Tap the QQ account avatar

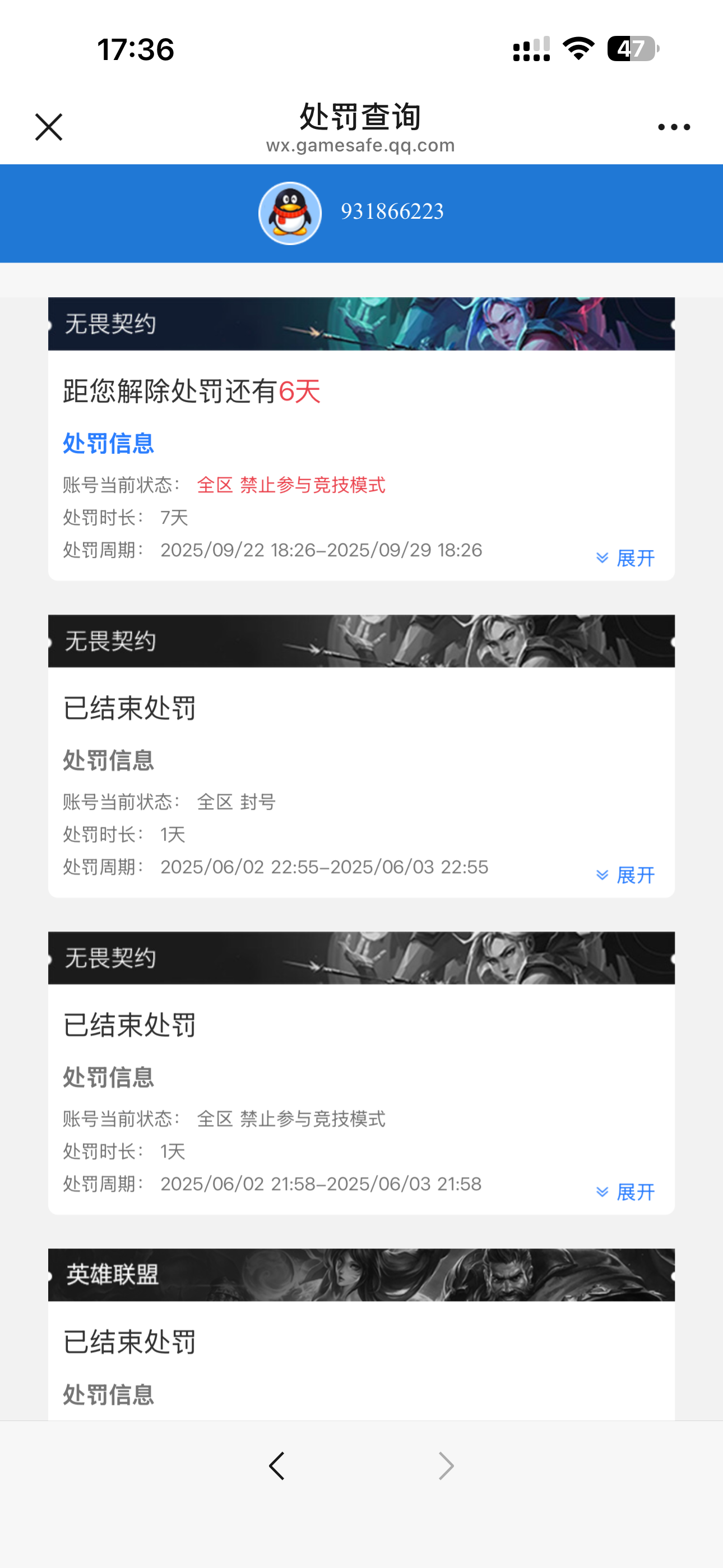pyautogui.click(x=290, y=213)
